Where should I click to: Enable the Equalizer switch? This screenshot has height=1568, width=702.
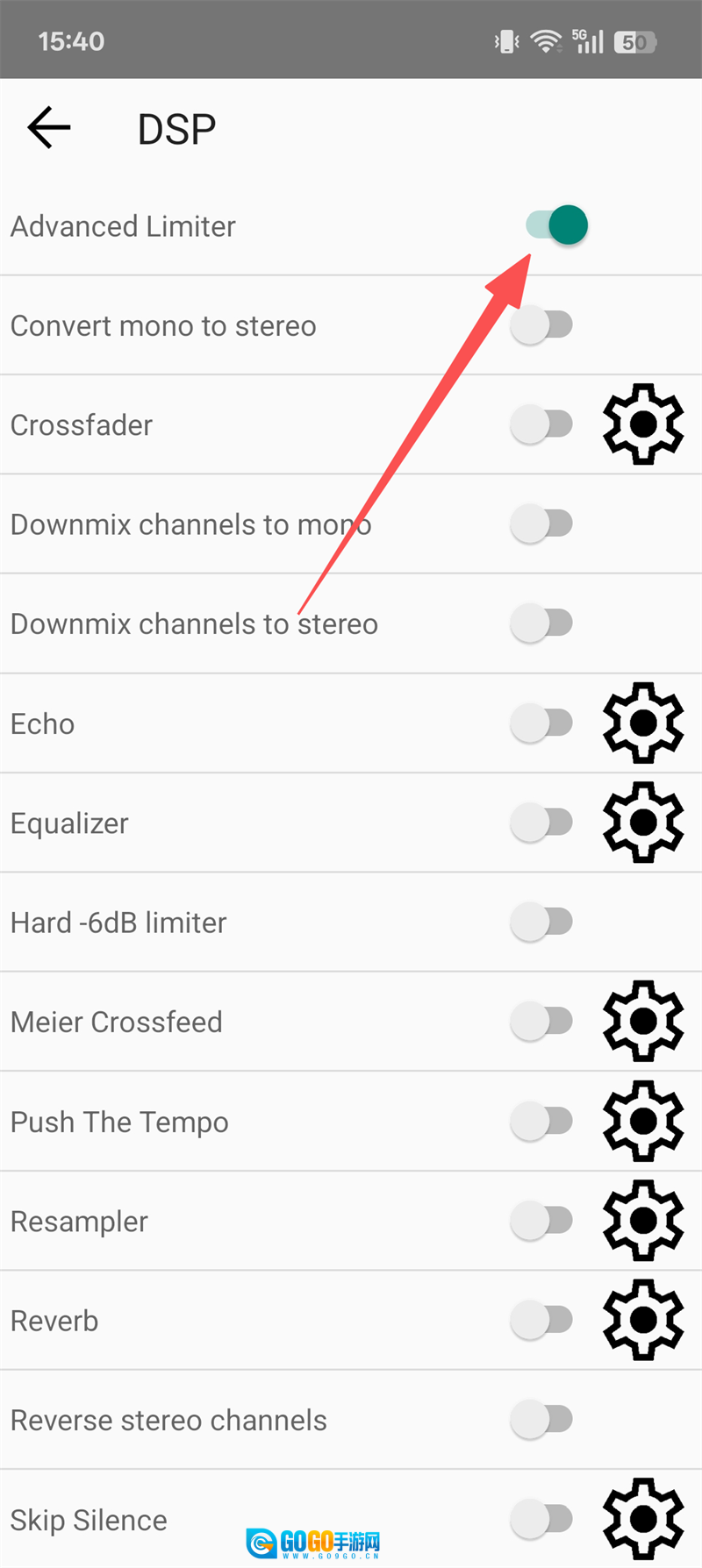click(541, 823)
